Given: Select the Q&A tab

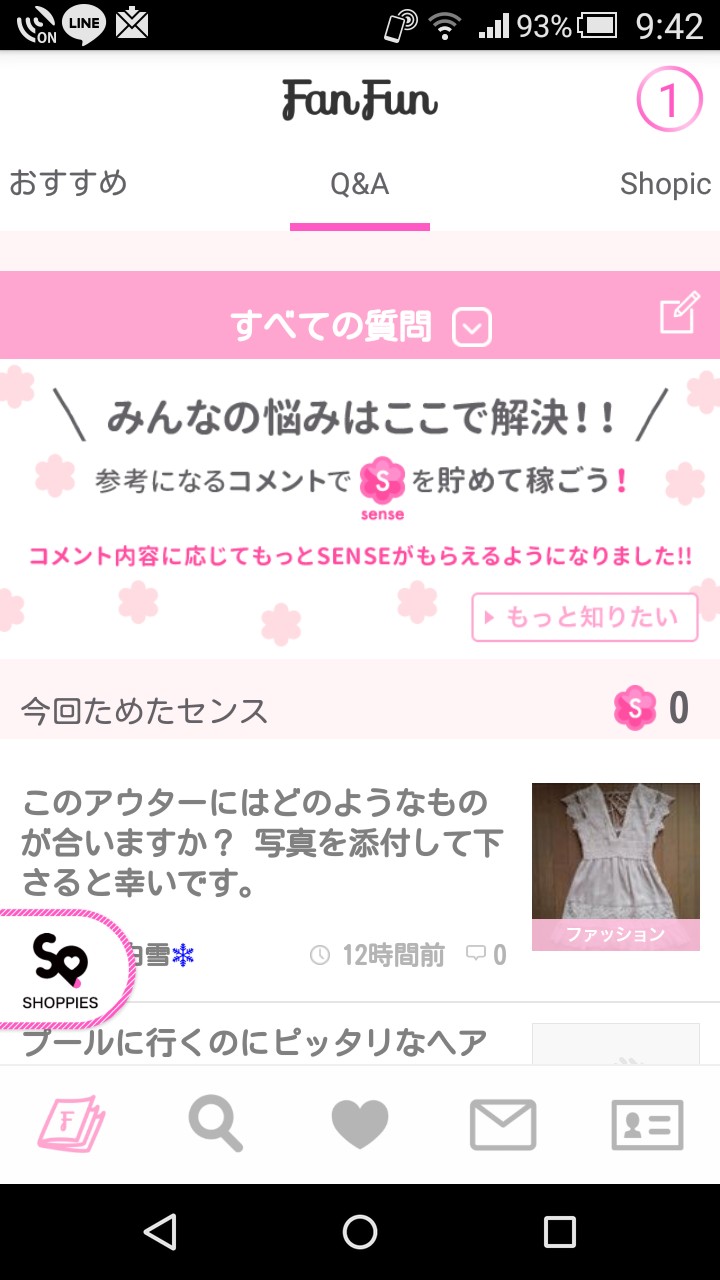Looking at the screenshot, I should pyautogui.click(x=360, y=184).
